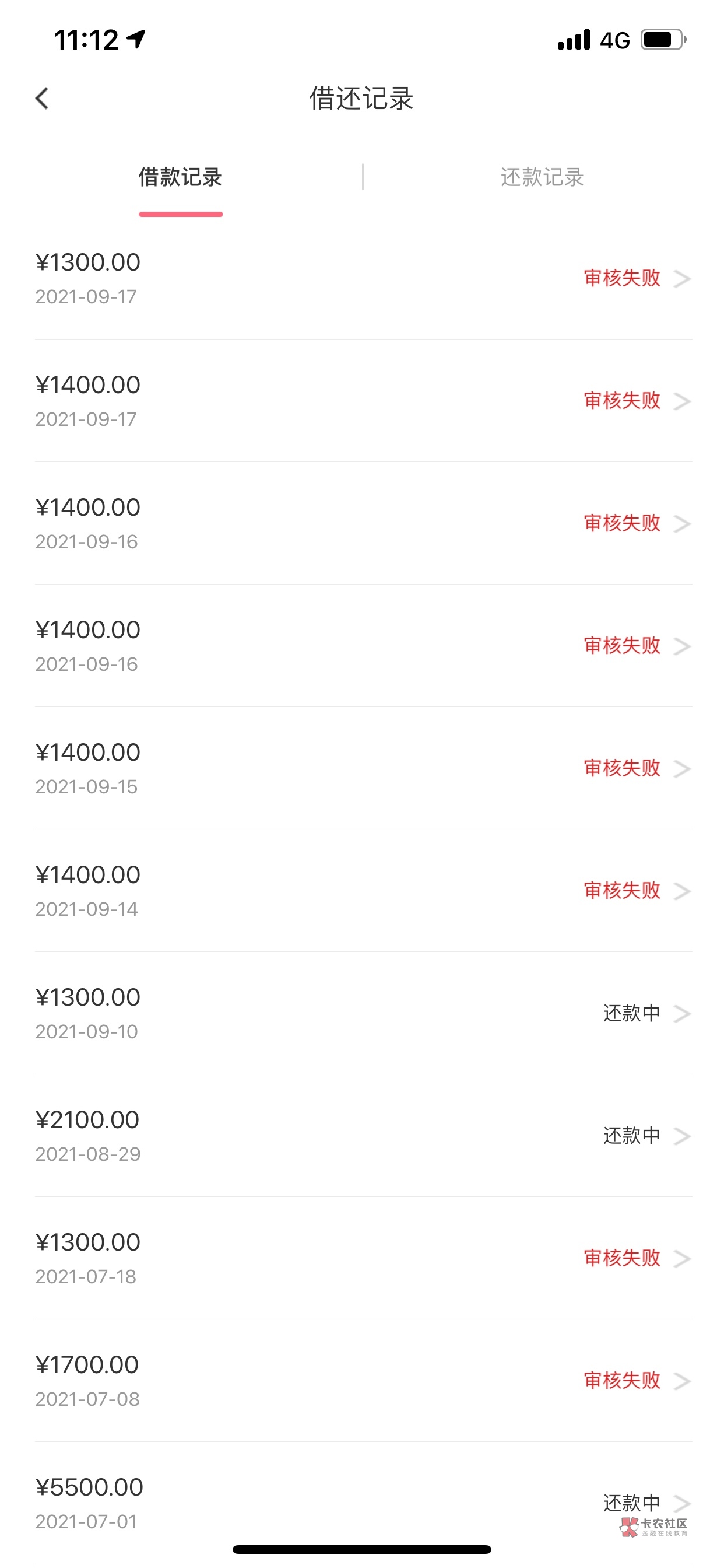
Task: View the ¥1400.00 record from 2021-09-15
Action: [x=363, y=768]
